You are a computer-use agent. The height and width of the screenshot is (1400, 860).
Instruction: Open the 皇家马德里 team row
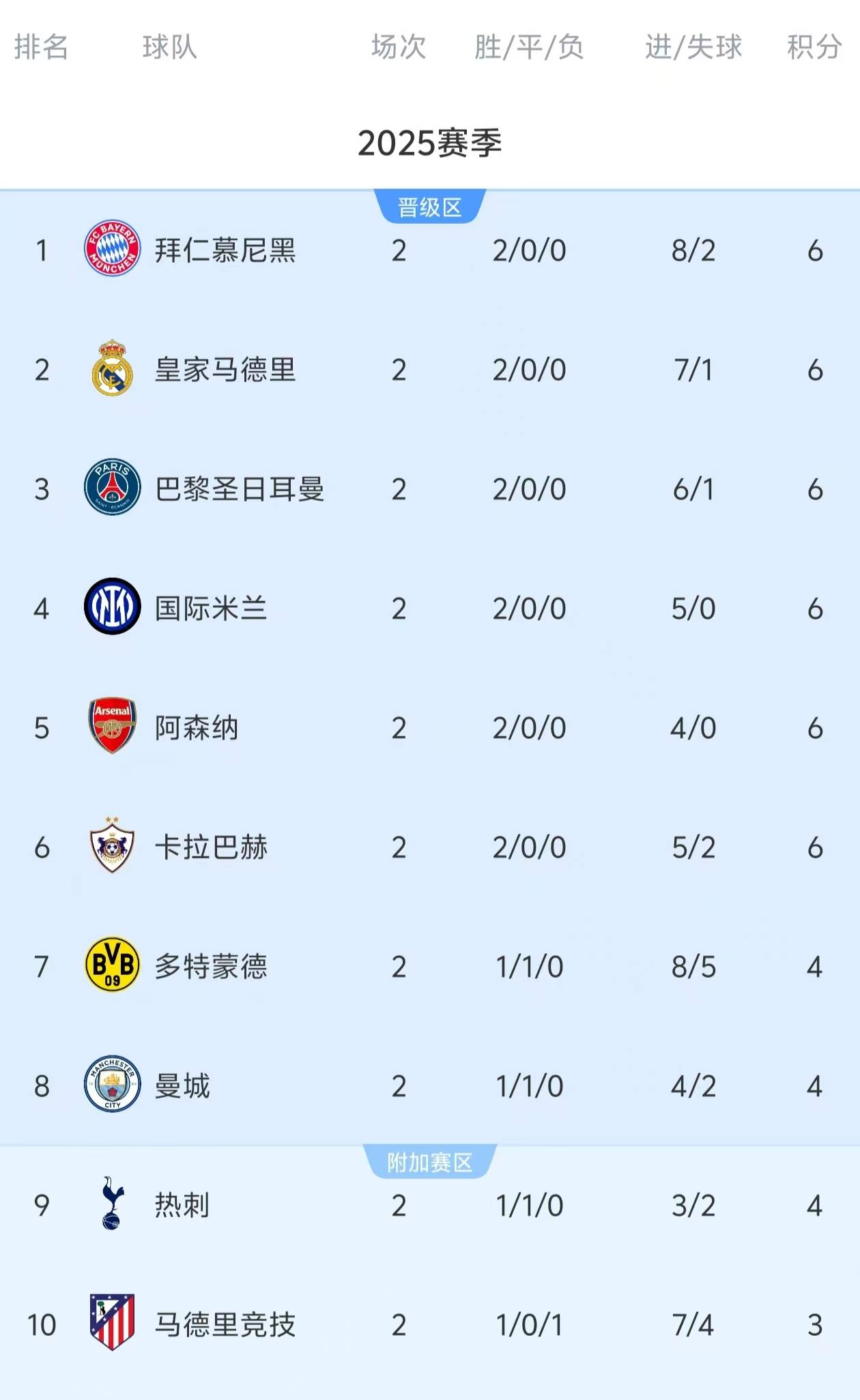tap(430, 369)
